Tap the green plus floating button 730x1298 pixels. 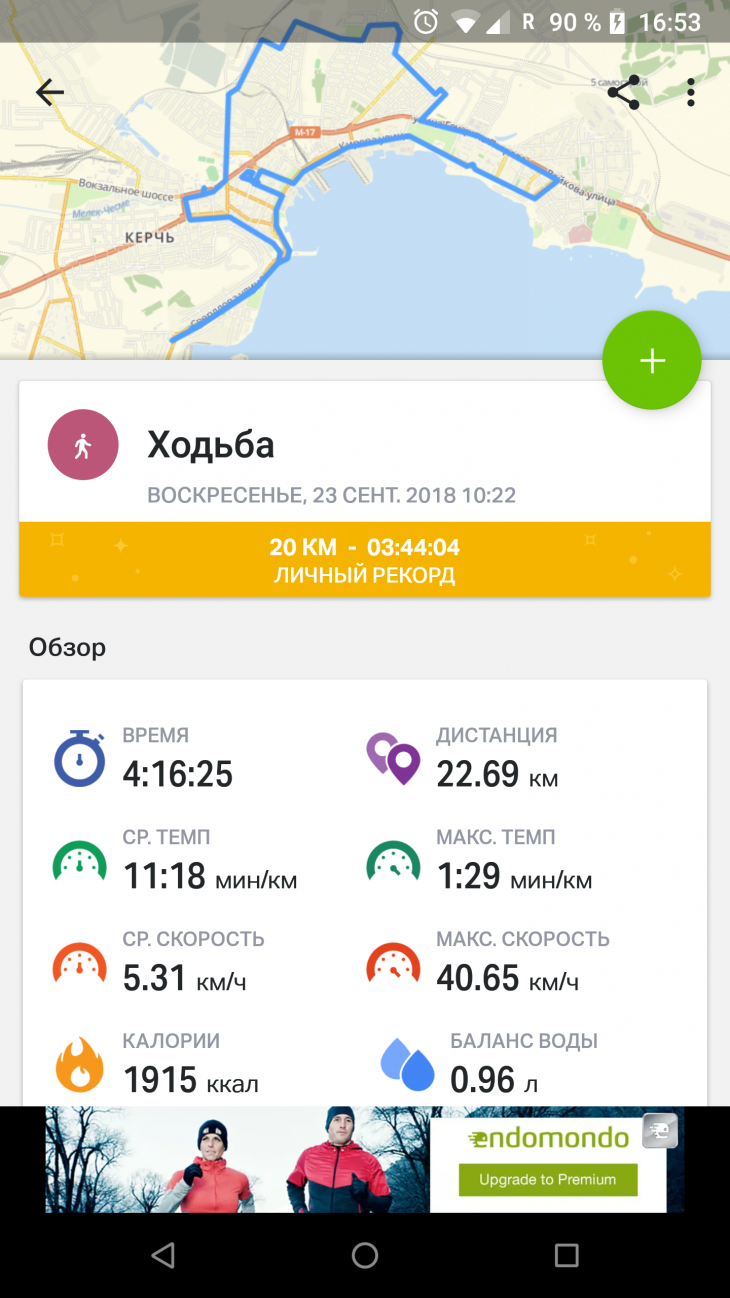tap(651, 360)
